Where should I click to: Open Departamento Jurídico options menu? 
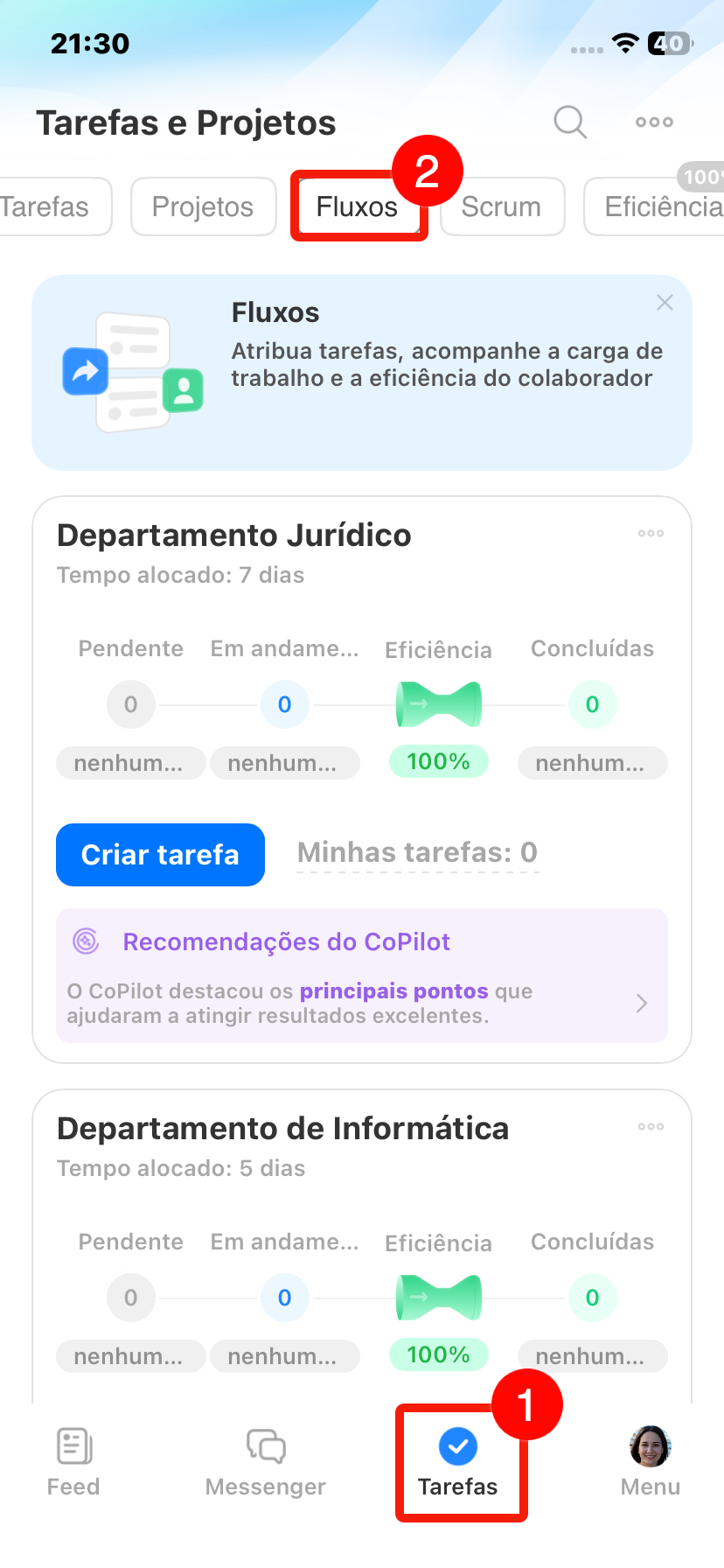pos(651,533)
